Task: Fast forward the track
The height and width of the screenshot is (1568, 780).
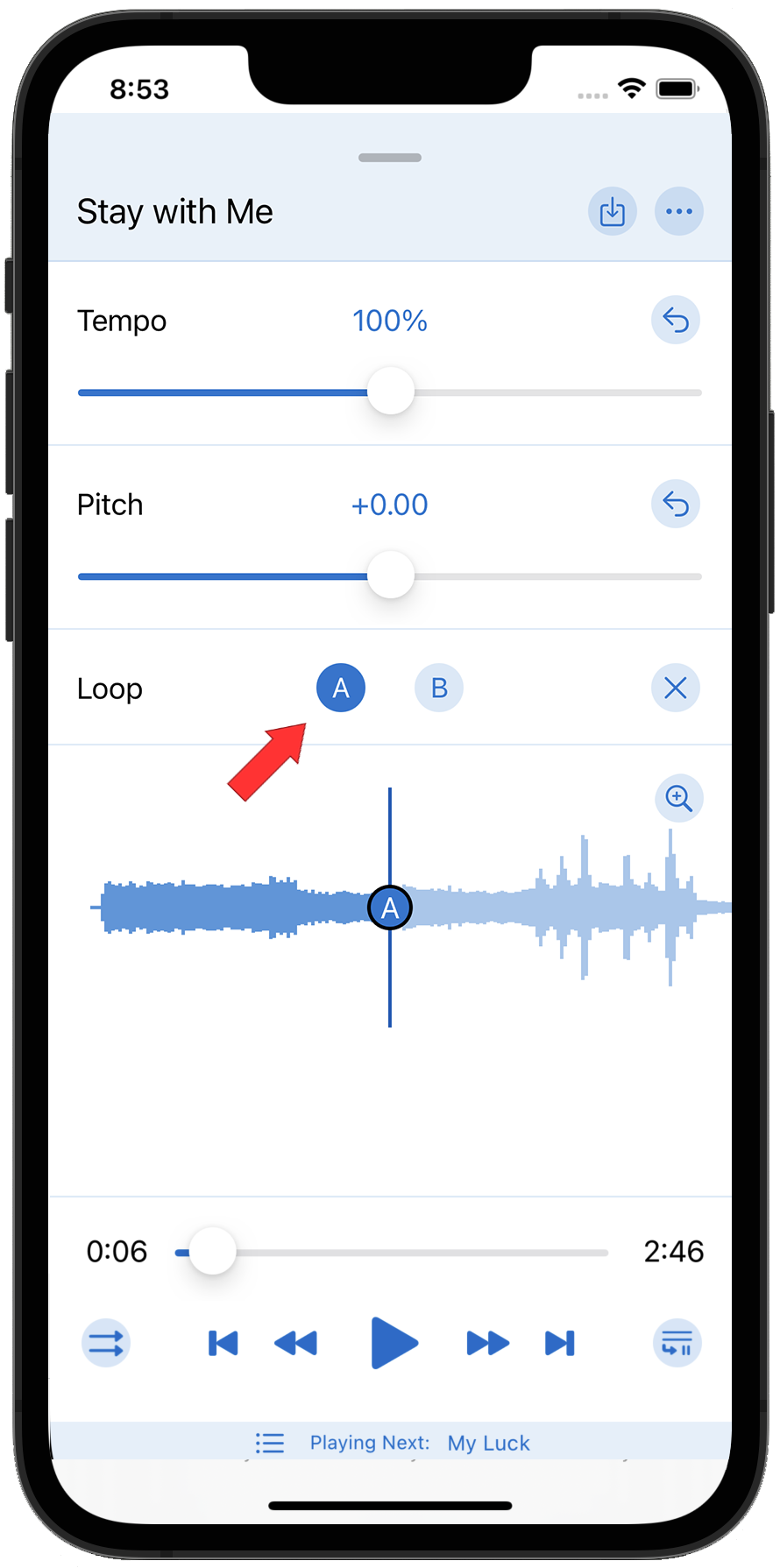Action: (487, 1343)
